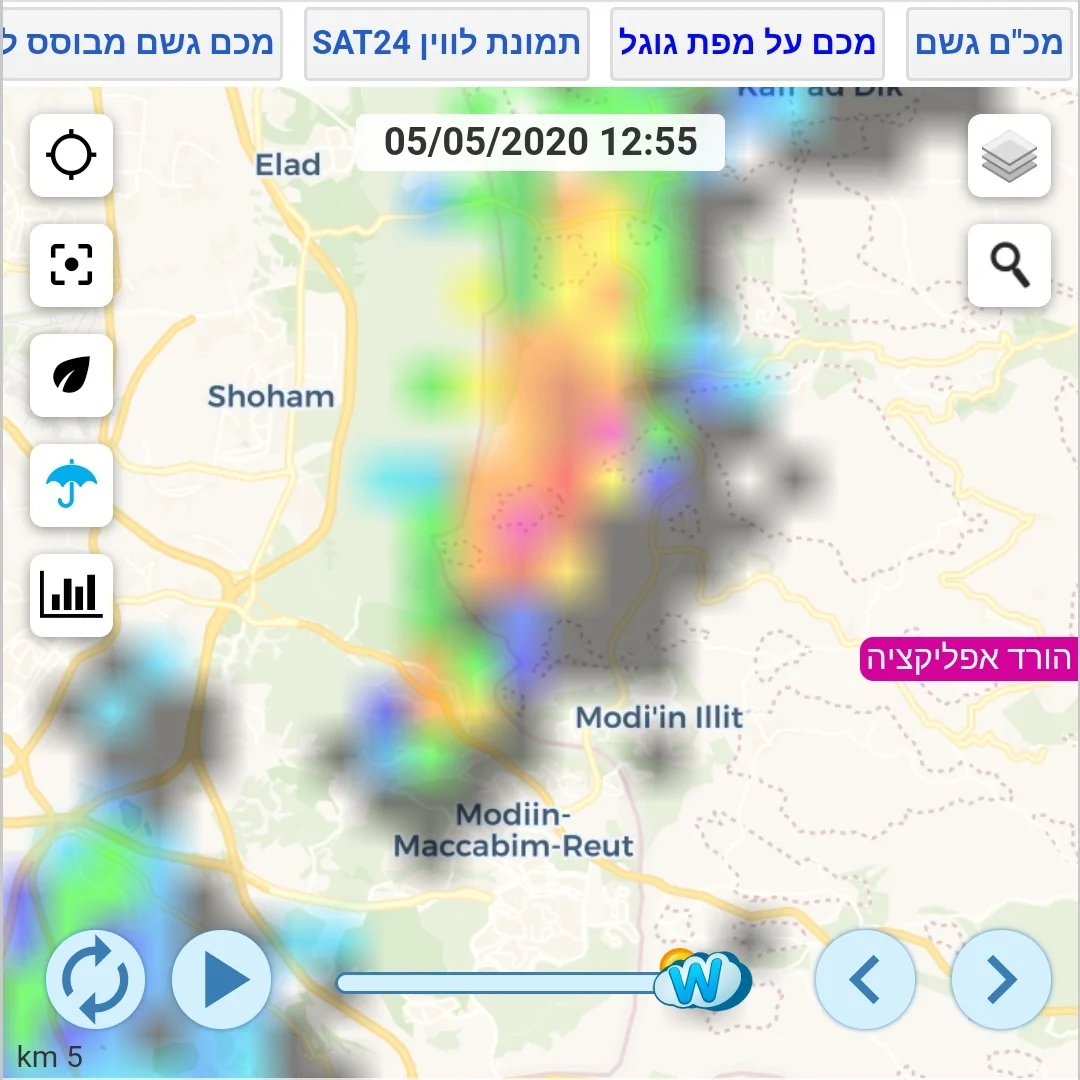
Task: Center map on my current location
Action: point(71,155)
